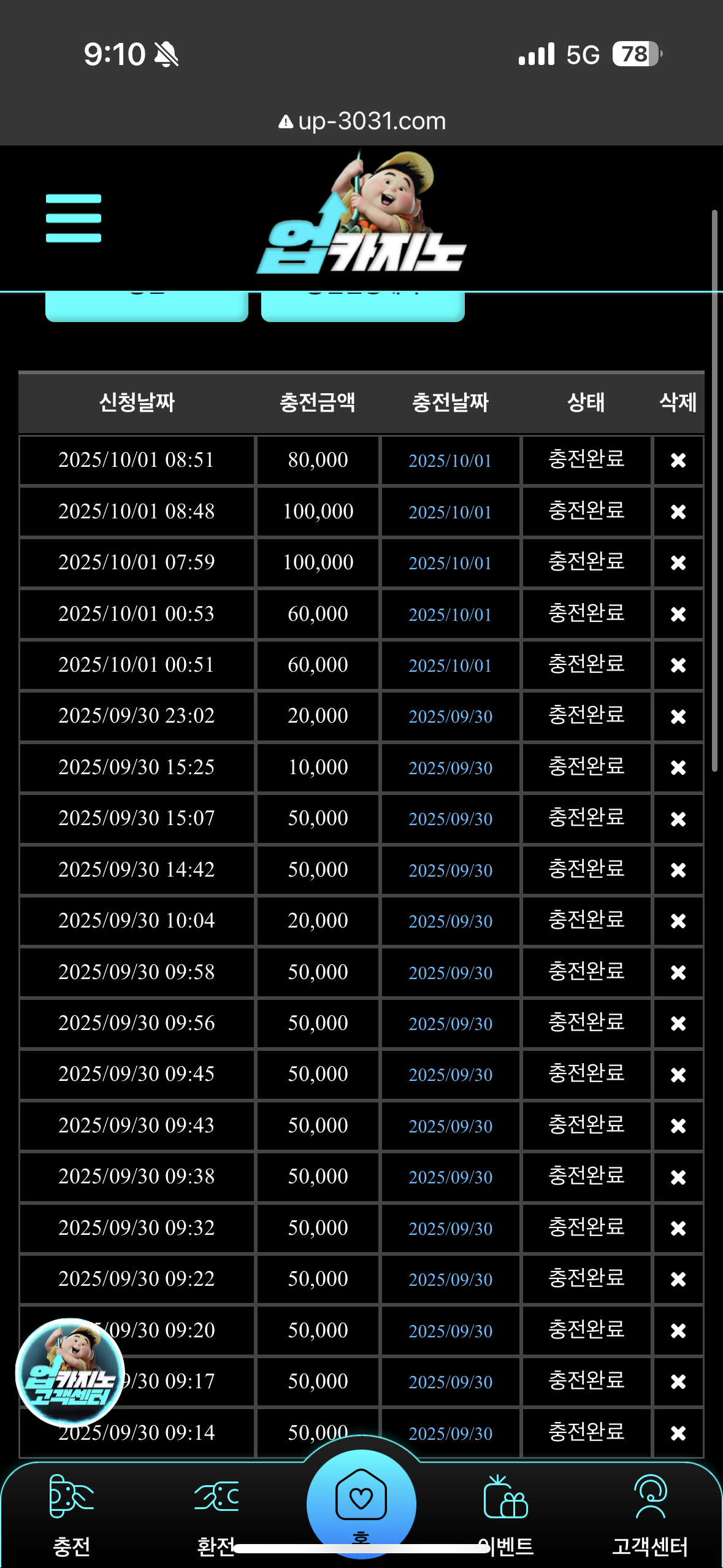Delete the 2025/09/30 15:07 record
The width and height of the screenshot is (723, 1568).
(x=678, y=819)
